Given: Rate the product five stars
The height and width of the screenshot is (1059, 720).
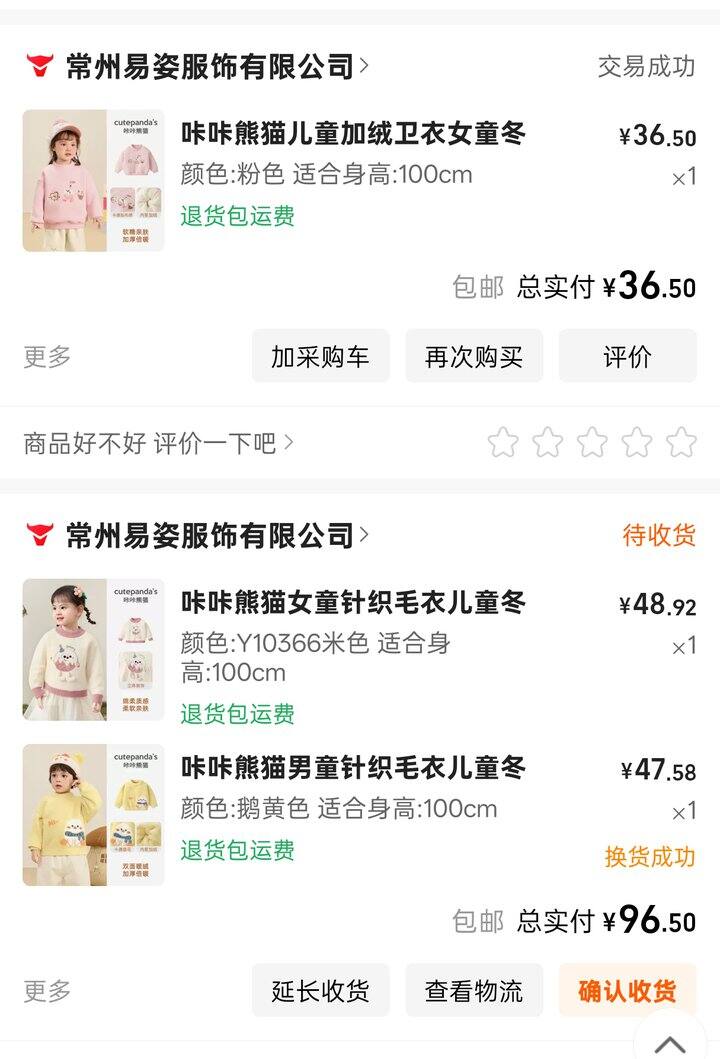Looking at the screenshot, I should 681,442.
